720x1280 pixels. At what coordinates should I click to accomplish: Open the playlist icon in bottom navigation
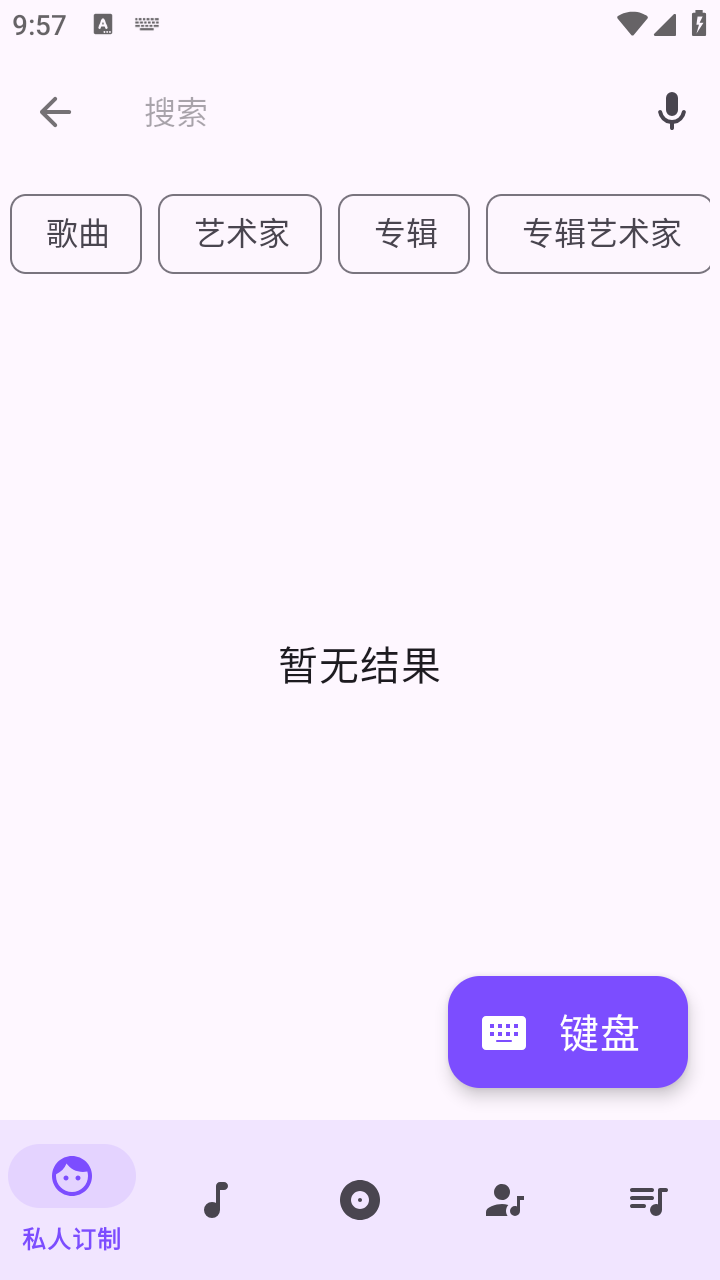(x=648, y=1199)
